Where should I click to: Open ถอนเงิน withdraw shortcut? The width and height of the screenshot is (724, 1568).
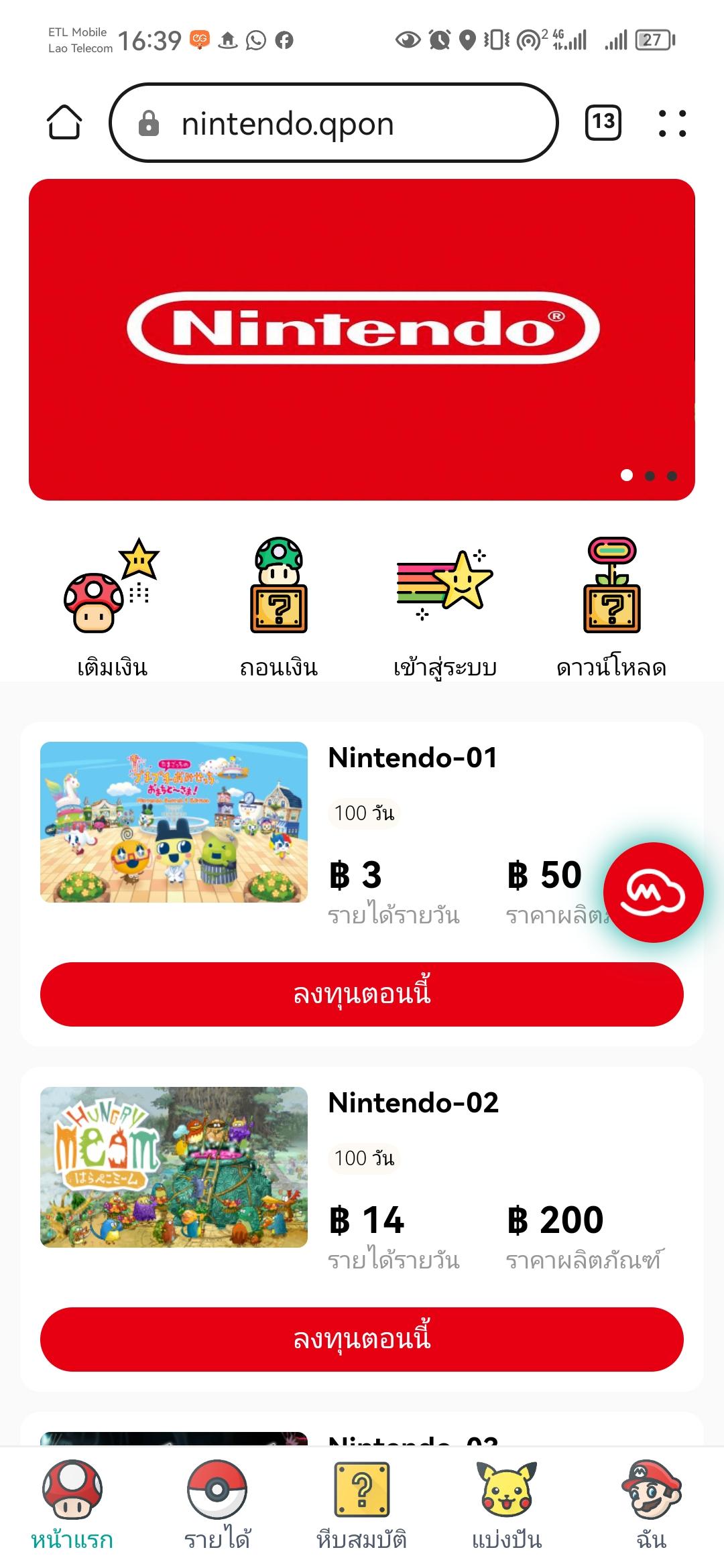point(279,606)
